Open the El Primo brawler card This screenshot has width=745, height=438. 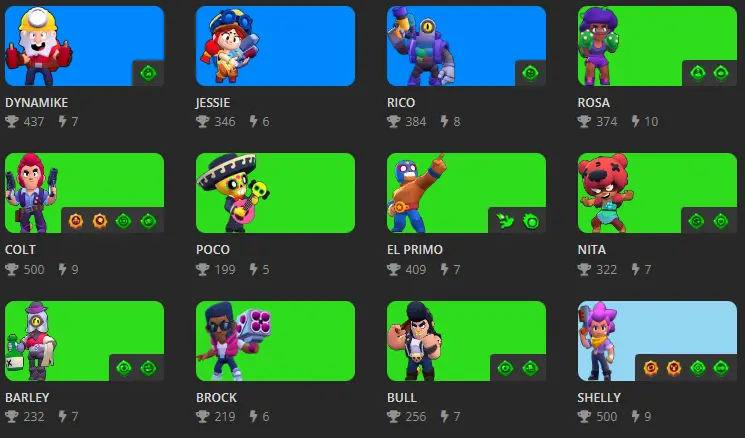click(466, 193)
